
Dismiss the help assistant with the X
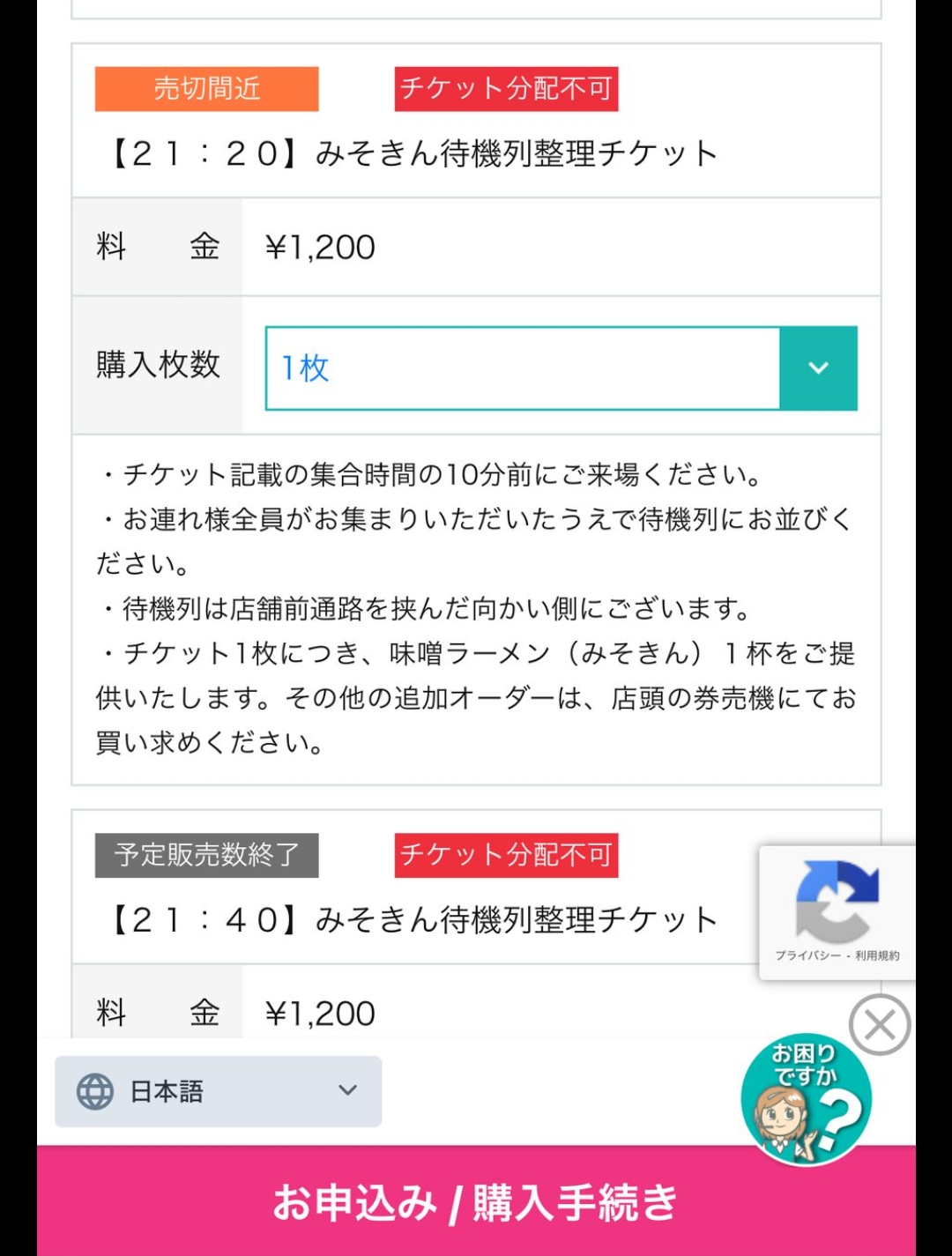[879, 1025]
